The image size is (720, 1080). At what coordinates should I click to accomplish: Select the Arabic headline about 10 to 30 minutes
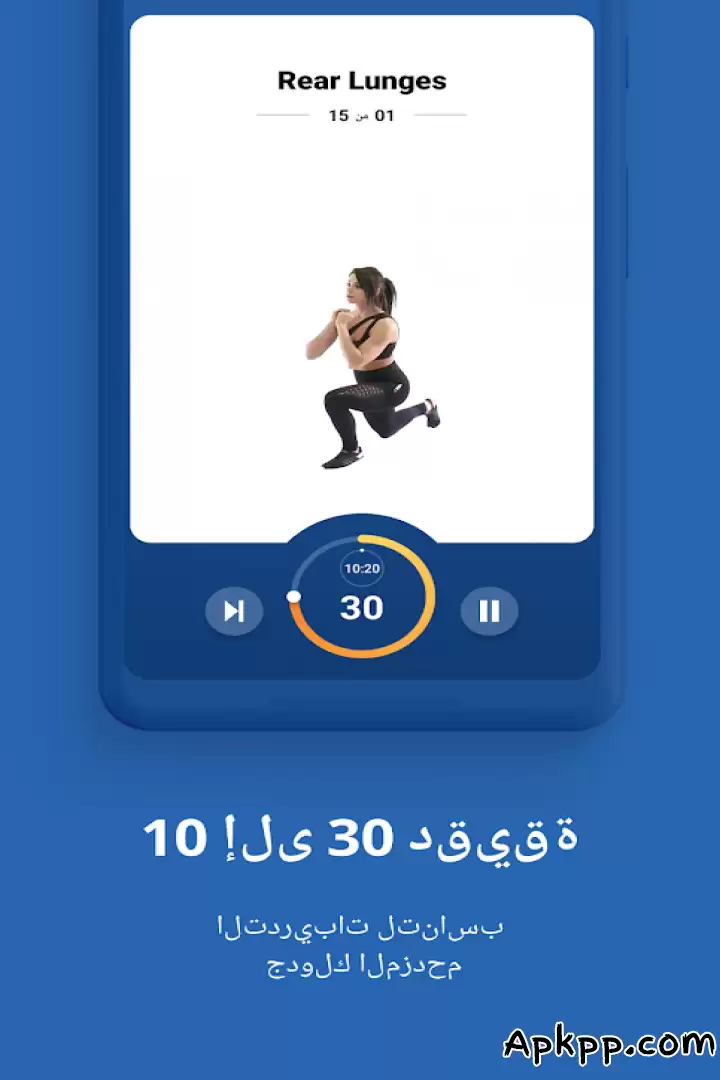(x=360, y=837)
